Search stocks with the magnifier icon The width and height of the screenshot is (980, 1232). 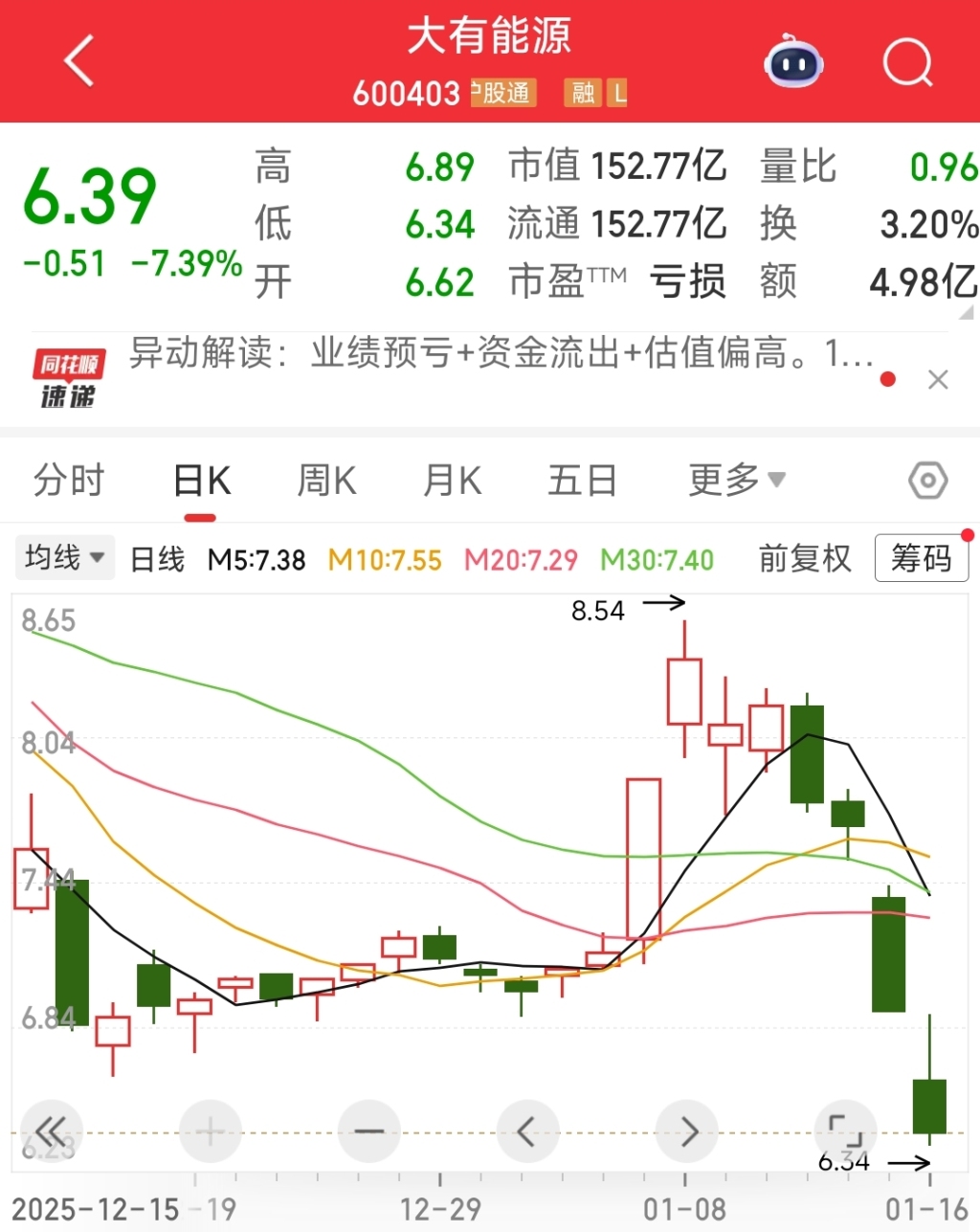click(906, 63)
